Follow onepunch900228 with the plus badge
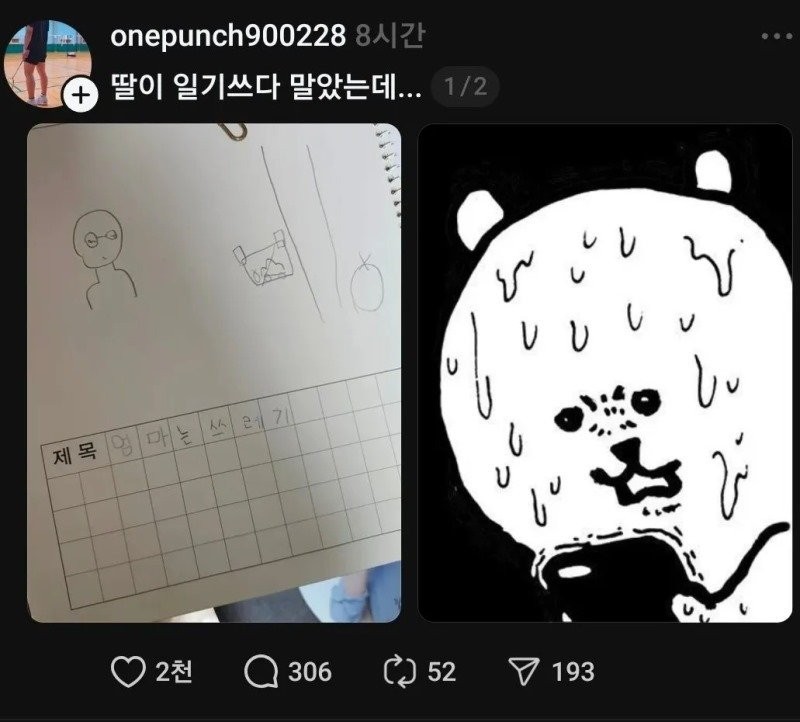Screen dimensions: 800x722 (x=80, y=96)
